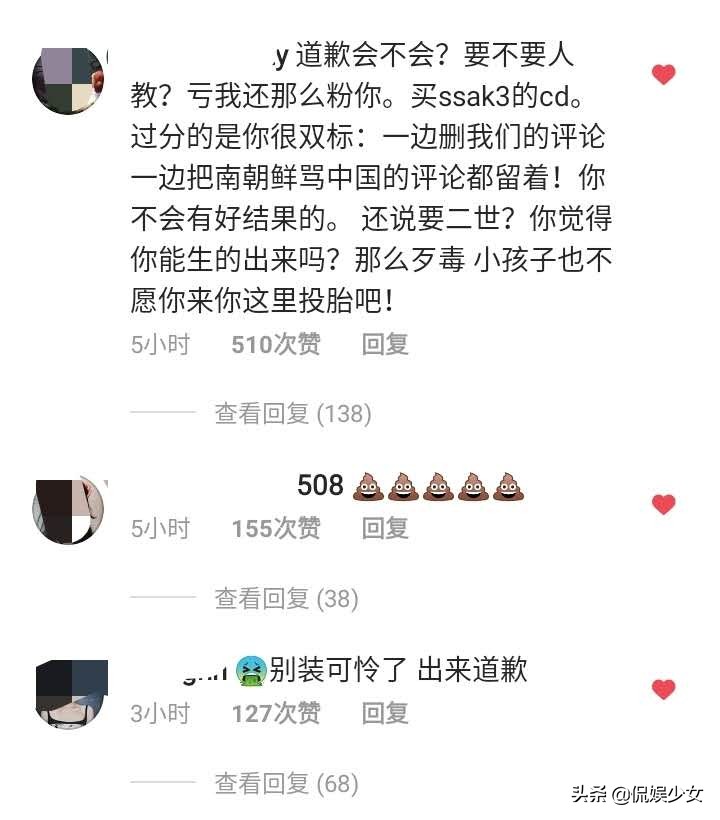The width and height of the screenshot is (720, 820).
Task: View the 38 replies
Action: point(286,598)
